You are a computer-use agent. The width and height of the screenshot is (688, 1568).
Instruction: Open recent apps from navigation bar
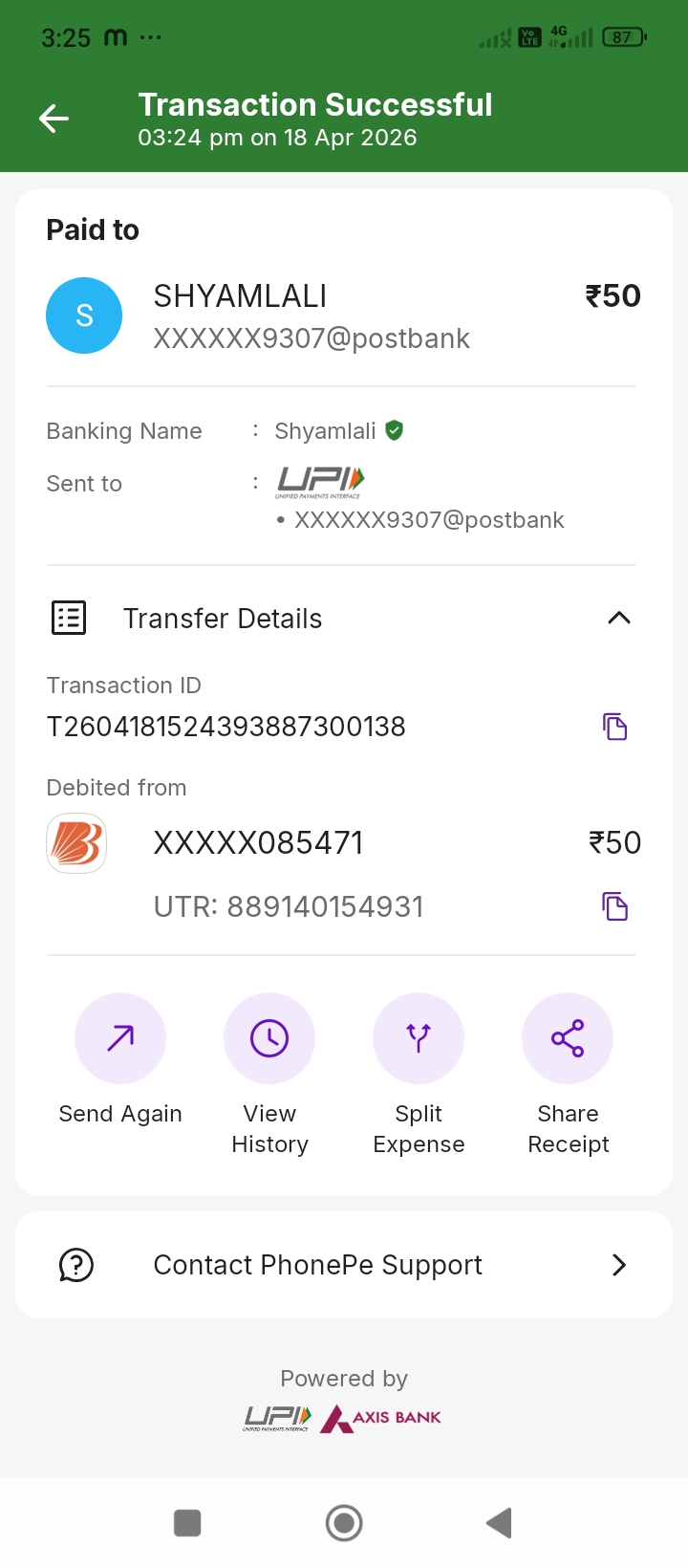click(x=187, y=1523)
